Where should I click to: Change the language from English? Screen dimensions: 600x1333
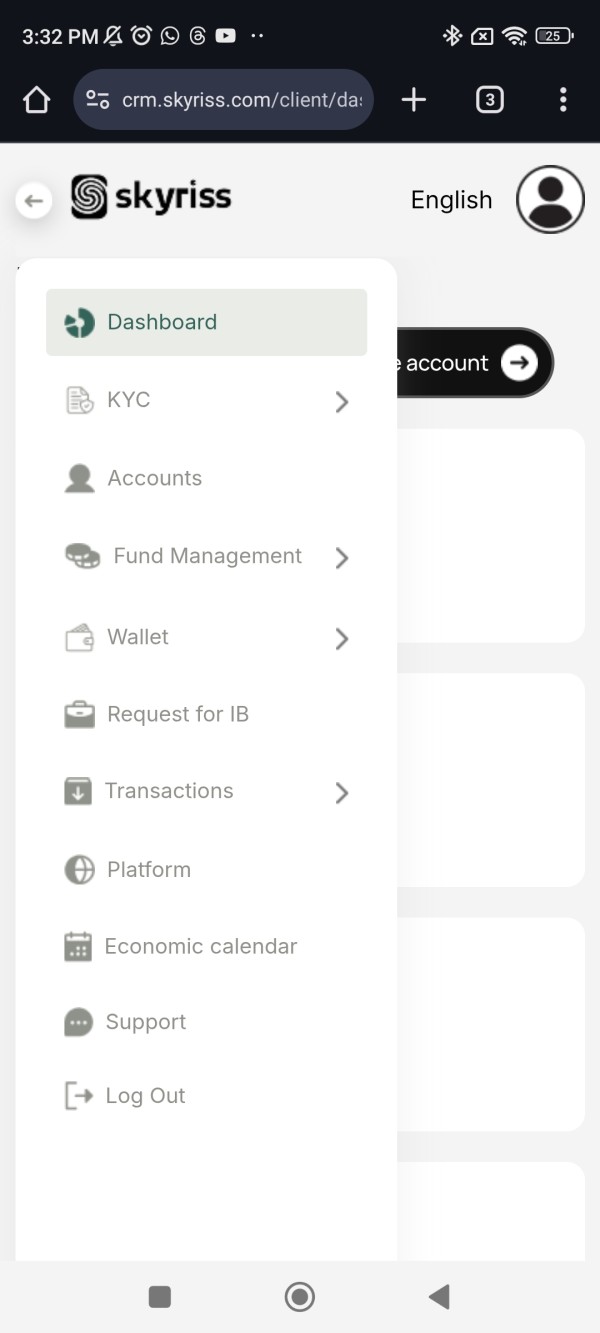[x=451, y=200]
